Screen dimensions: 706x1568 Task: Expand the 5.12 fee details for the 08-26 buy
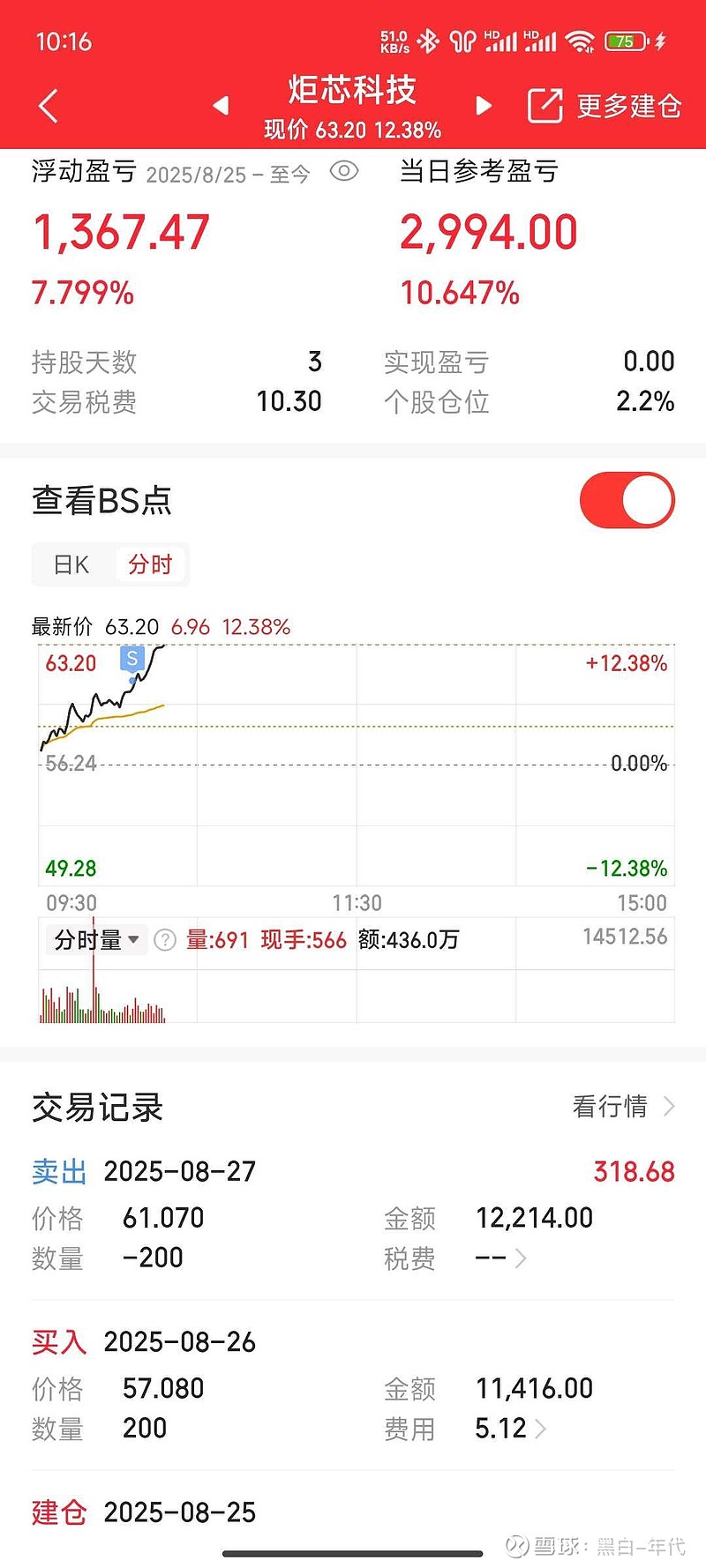point(511,1428)
